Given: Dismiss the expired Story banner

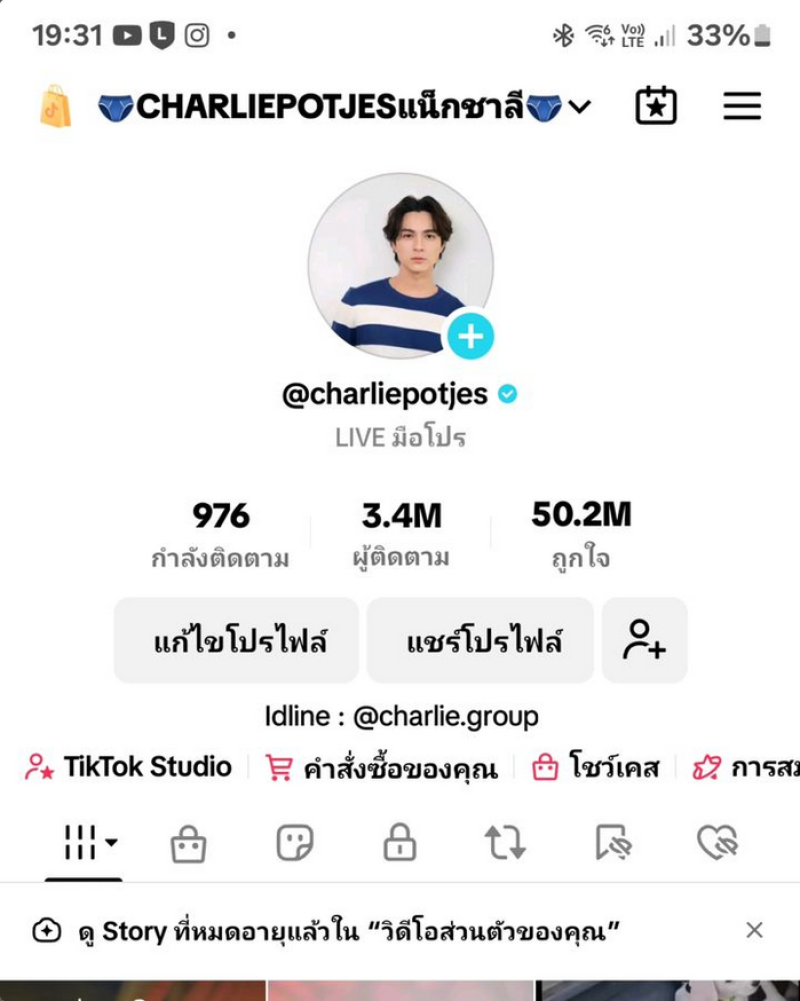Looking at the screenshot, I should pos(754,930).
